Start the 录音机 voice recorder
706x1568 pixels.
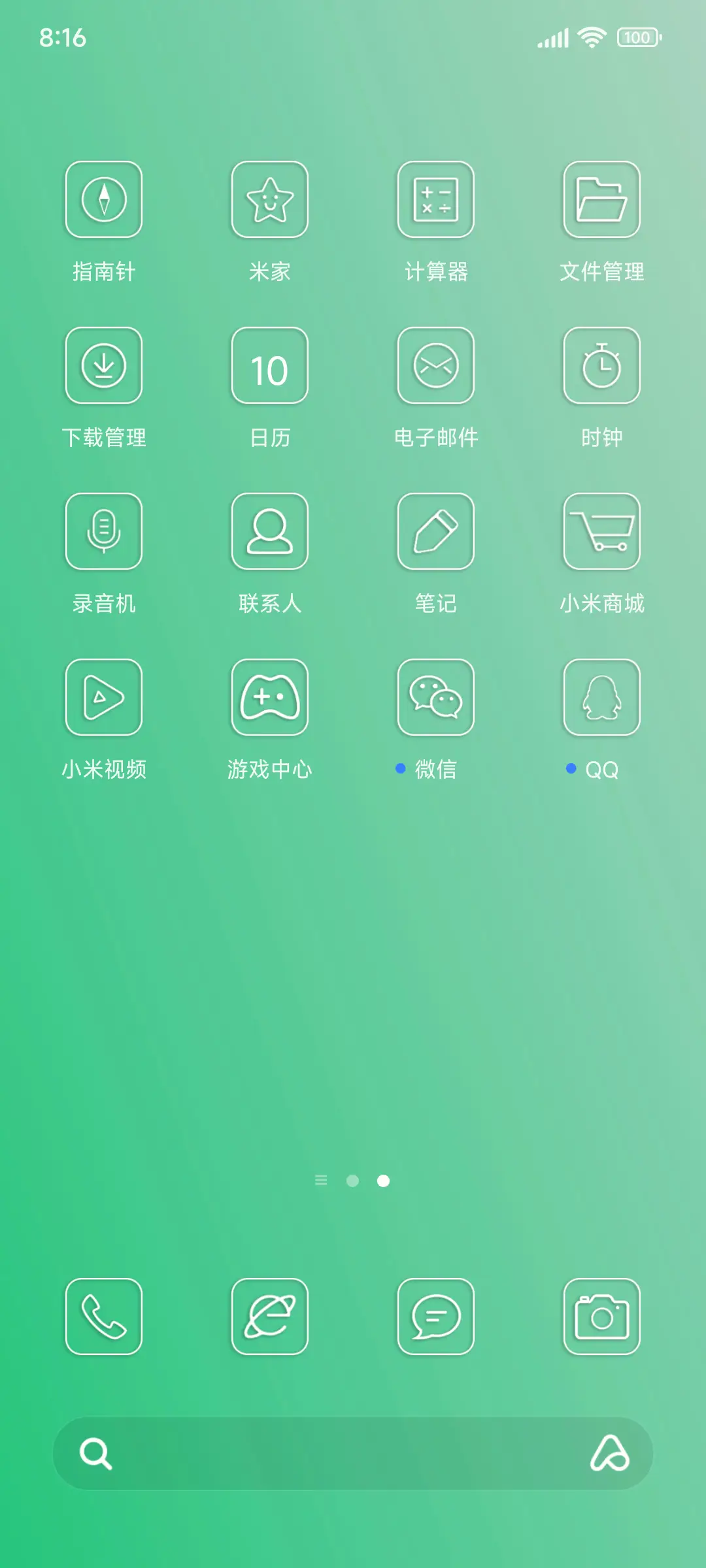tap(103, 531)
